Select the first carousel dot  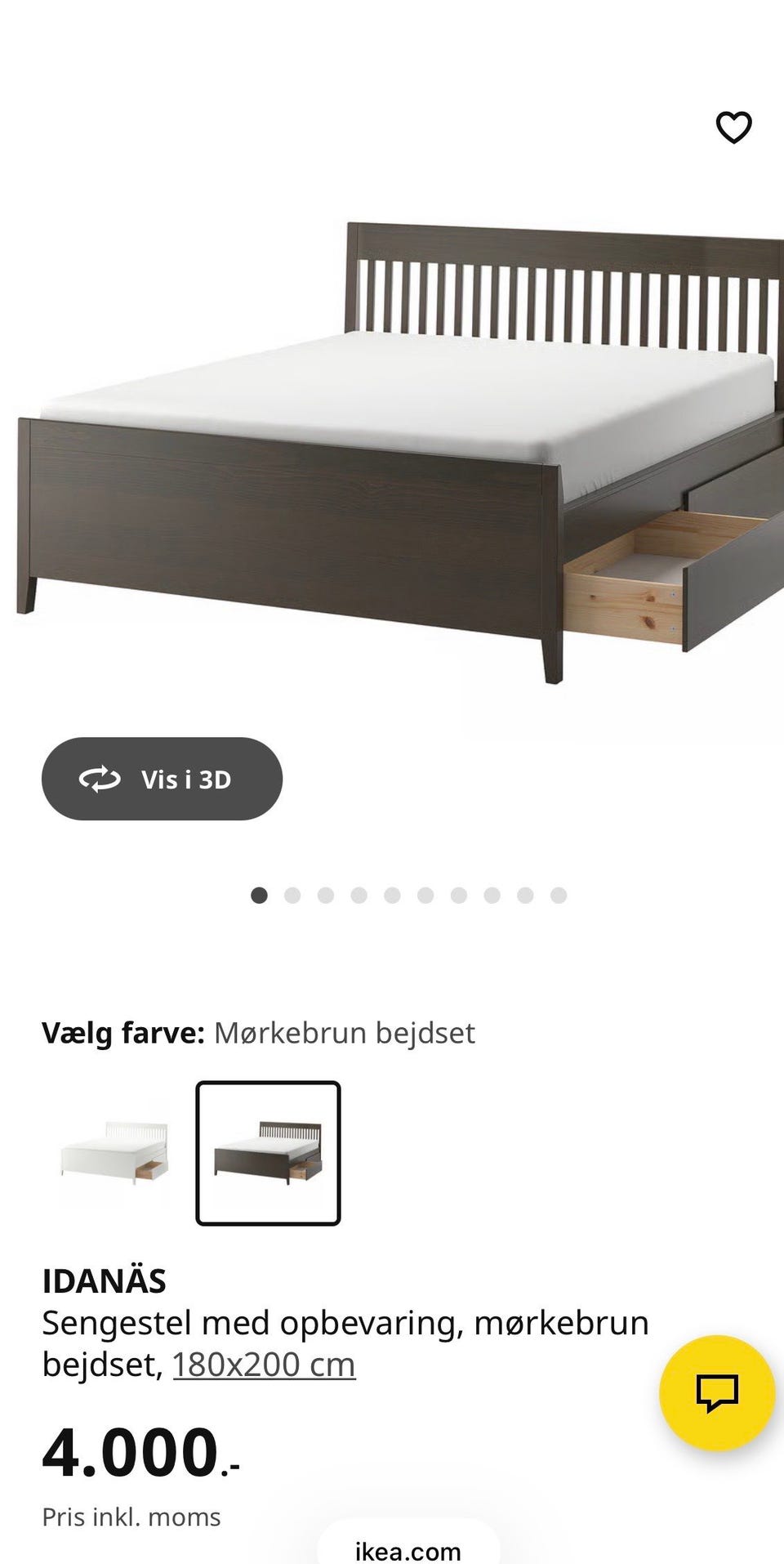coord(260,896)
